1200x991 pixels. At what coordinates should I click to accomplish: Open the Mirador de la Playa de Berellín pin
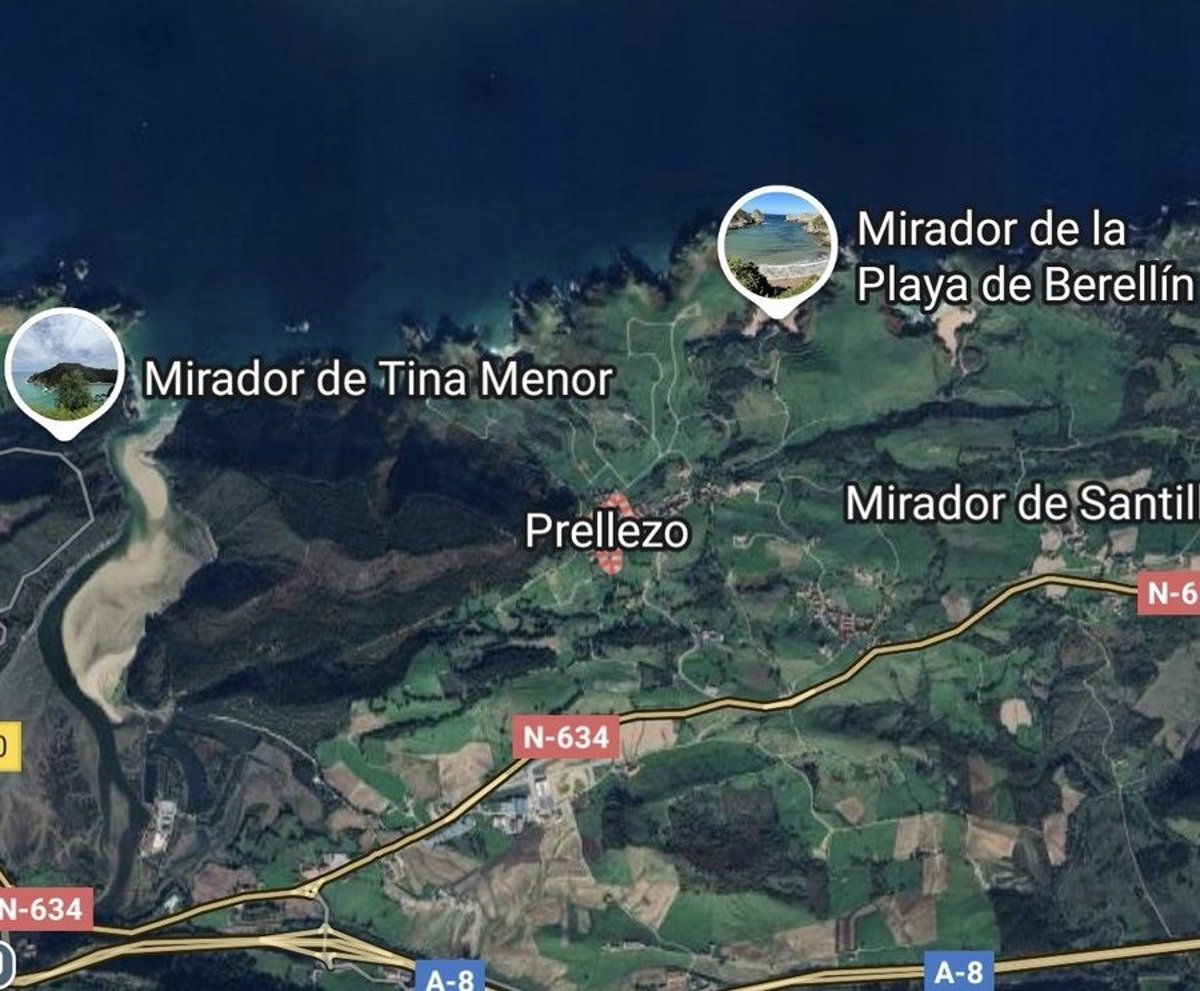777,245
